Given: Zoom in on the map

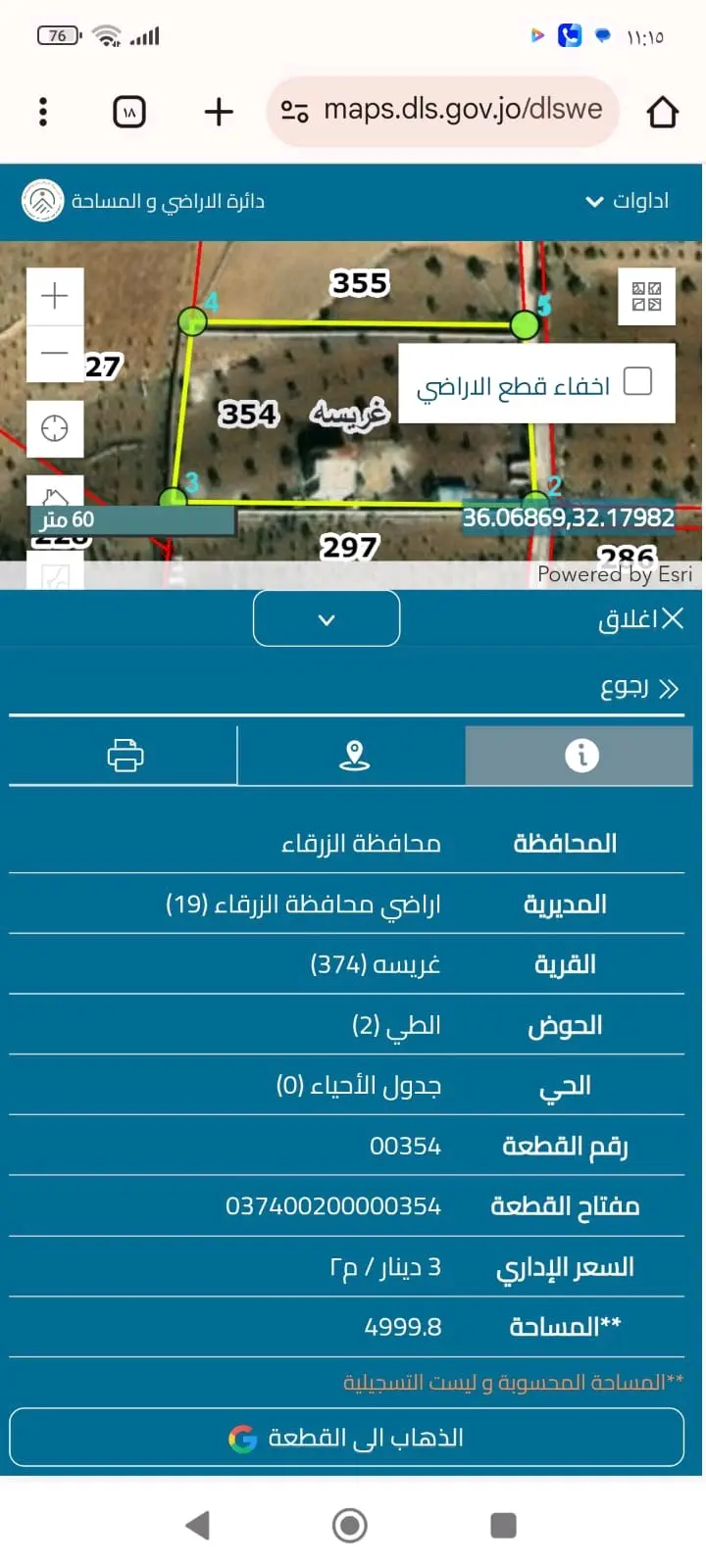Looking at the screenshot, I should click(x=55, y=295).
